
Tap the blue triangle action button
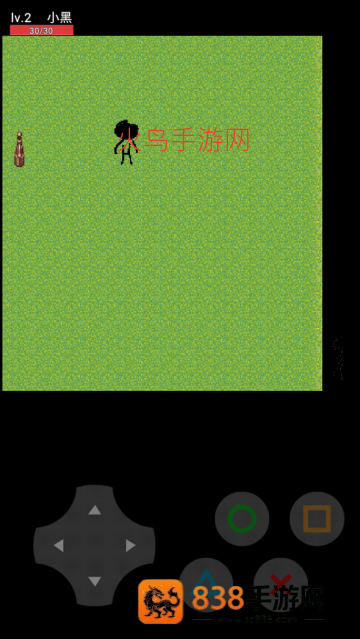coord(206,584)
